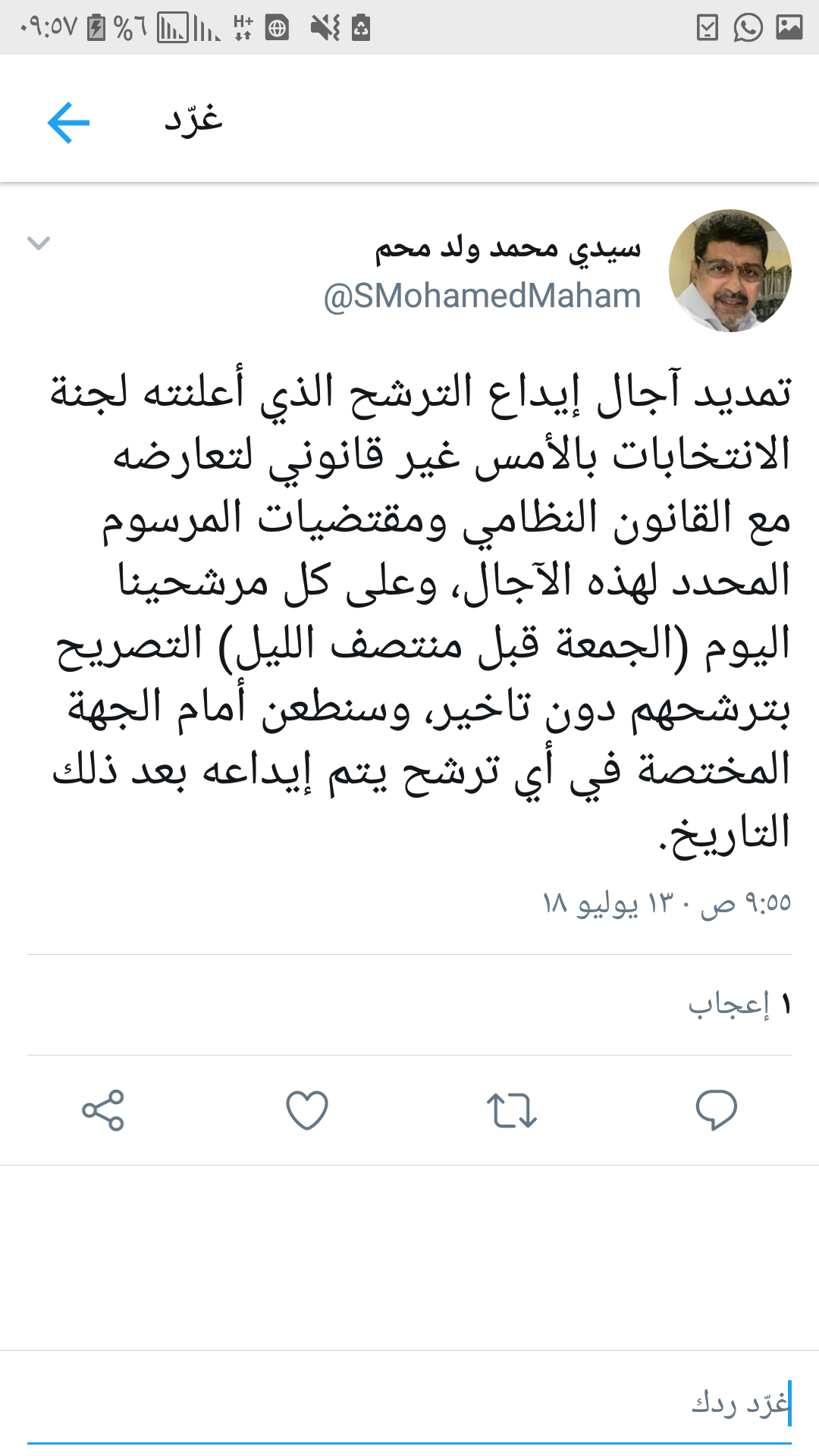Share this tweet
This screenshot has height=1456, width=819.
tap(103, 1110)
